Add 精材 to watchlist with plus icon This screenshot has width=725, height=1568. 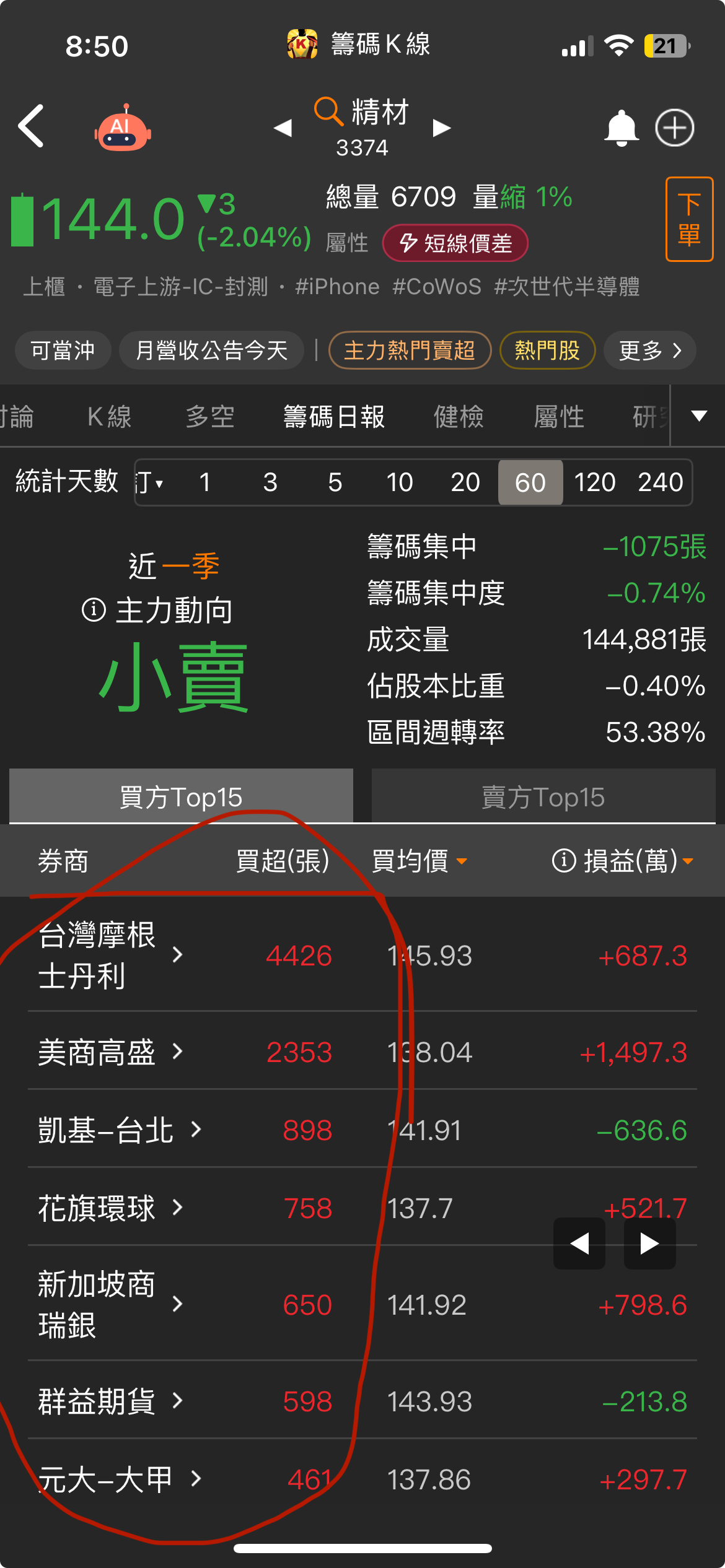click(x=674, y=128)
